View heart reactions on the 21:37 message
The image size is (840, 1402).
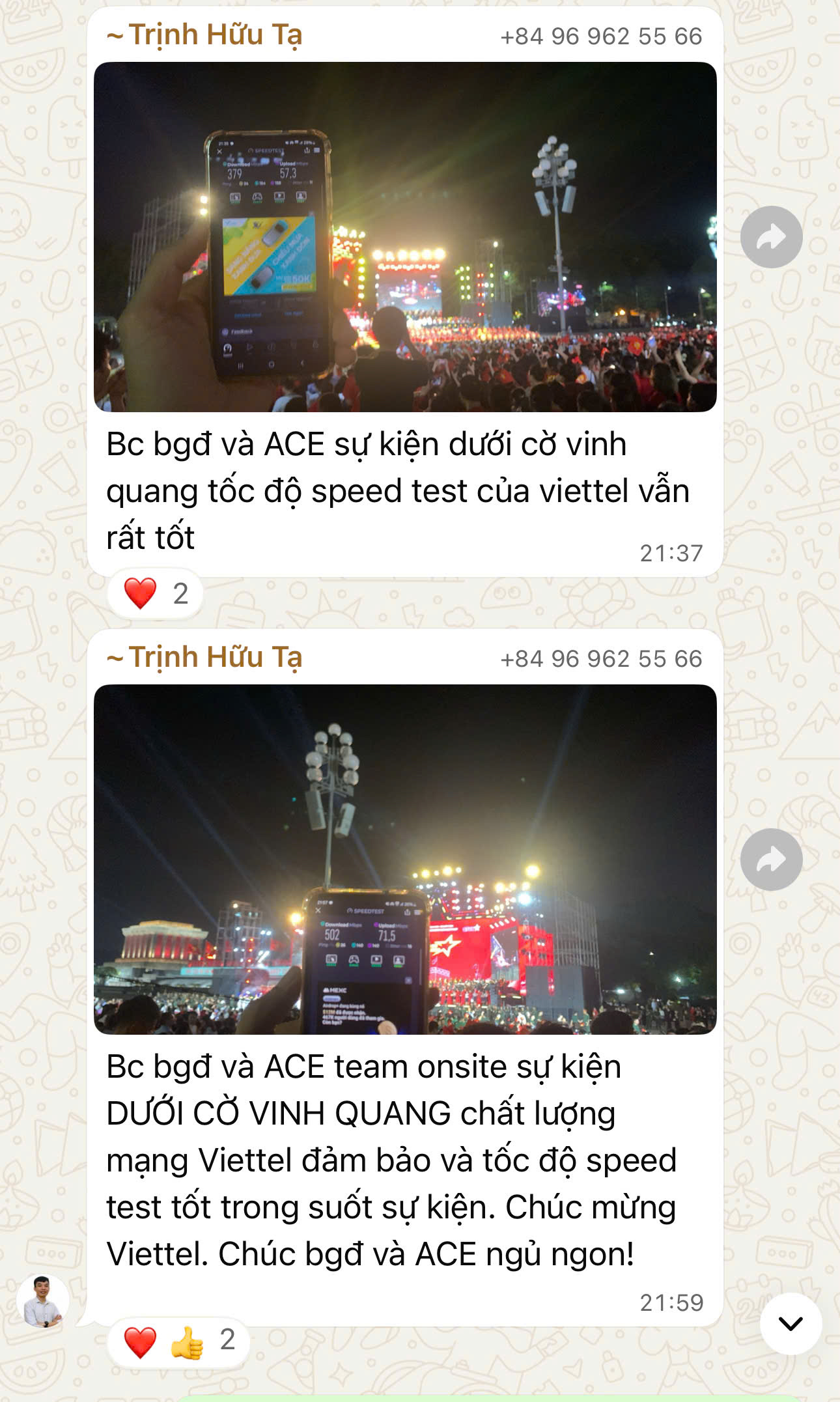click(156, 593)
